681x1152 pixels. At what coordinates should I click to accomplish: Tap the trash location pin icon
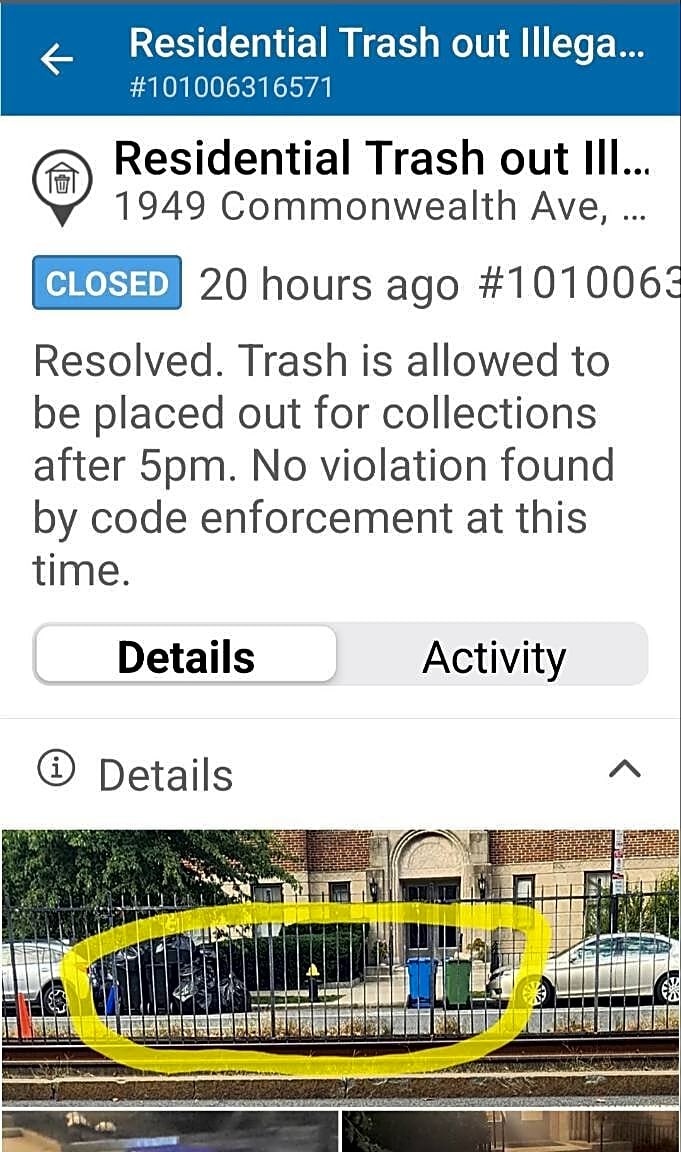(63, 183)
